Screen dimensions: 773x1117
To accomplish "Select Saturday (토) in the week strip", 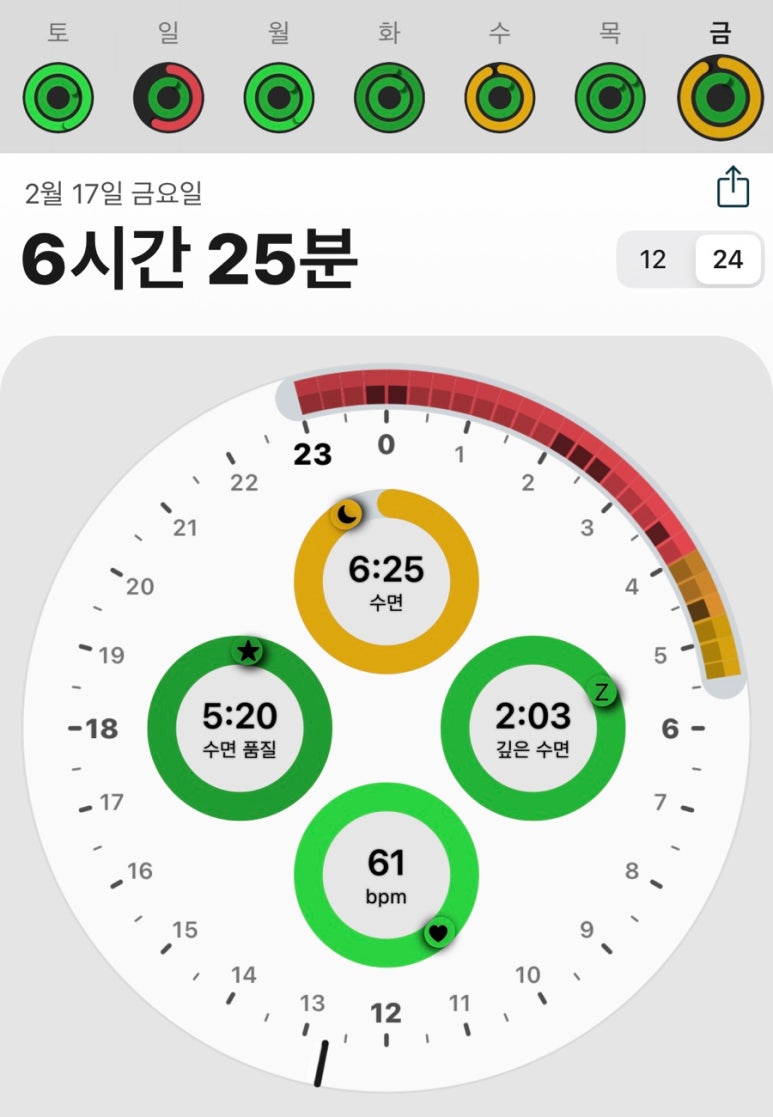I will pyautogui.click(x=58, y=99).
